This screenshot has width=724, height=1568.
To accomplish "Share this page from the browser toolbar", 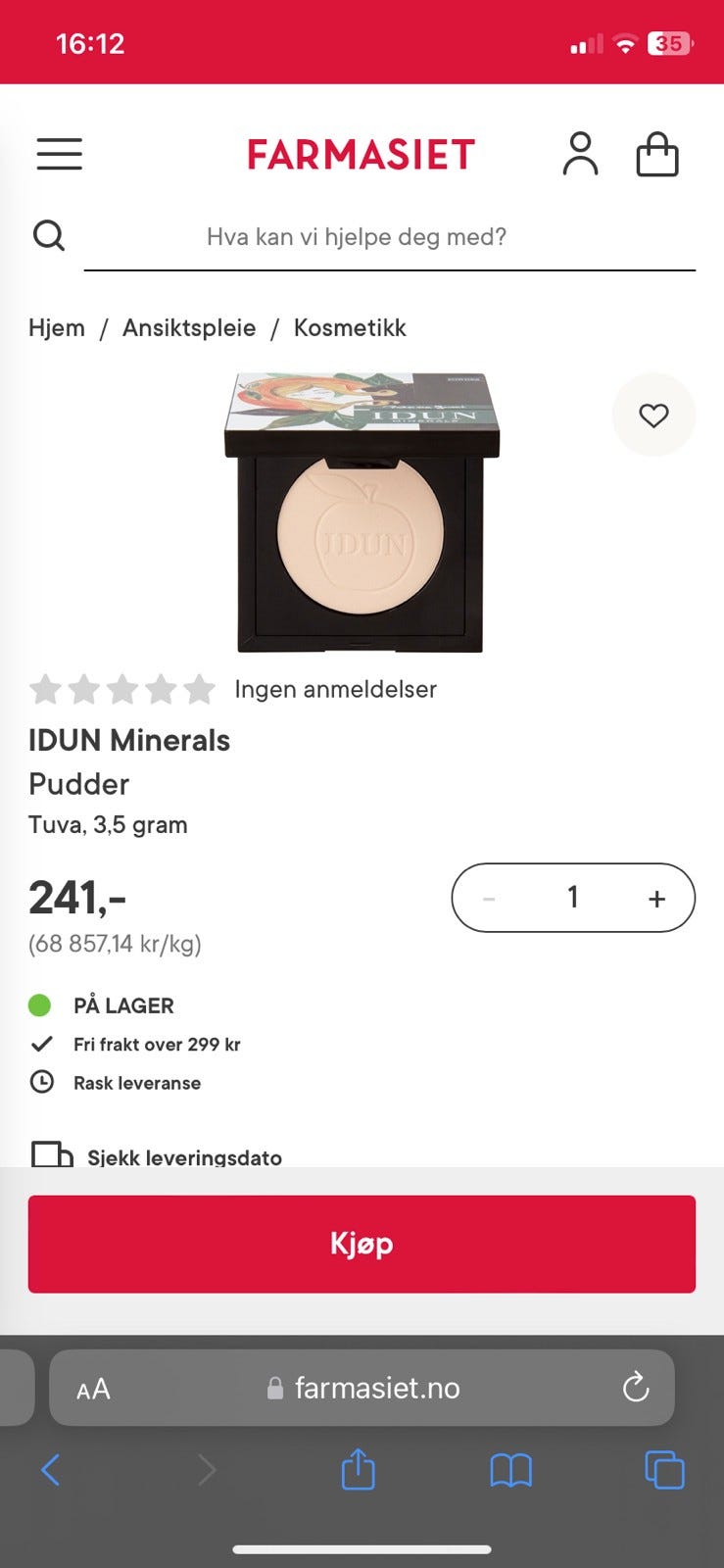I will pyautogui.click(x=358, y=1470).
